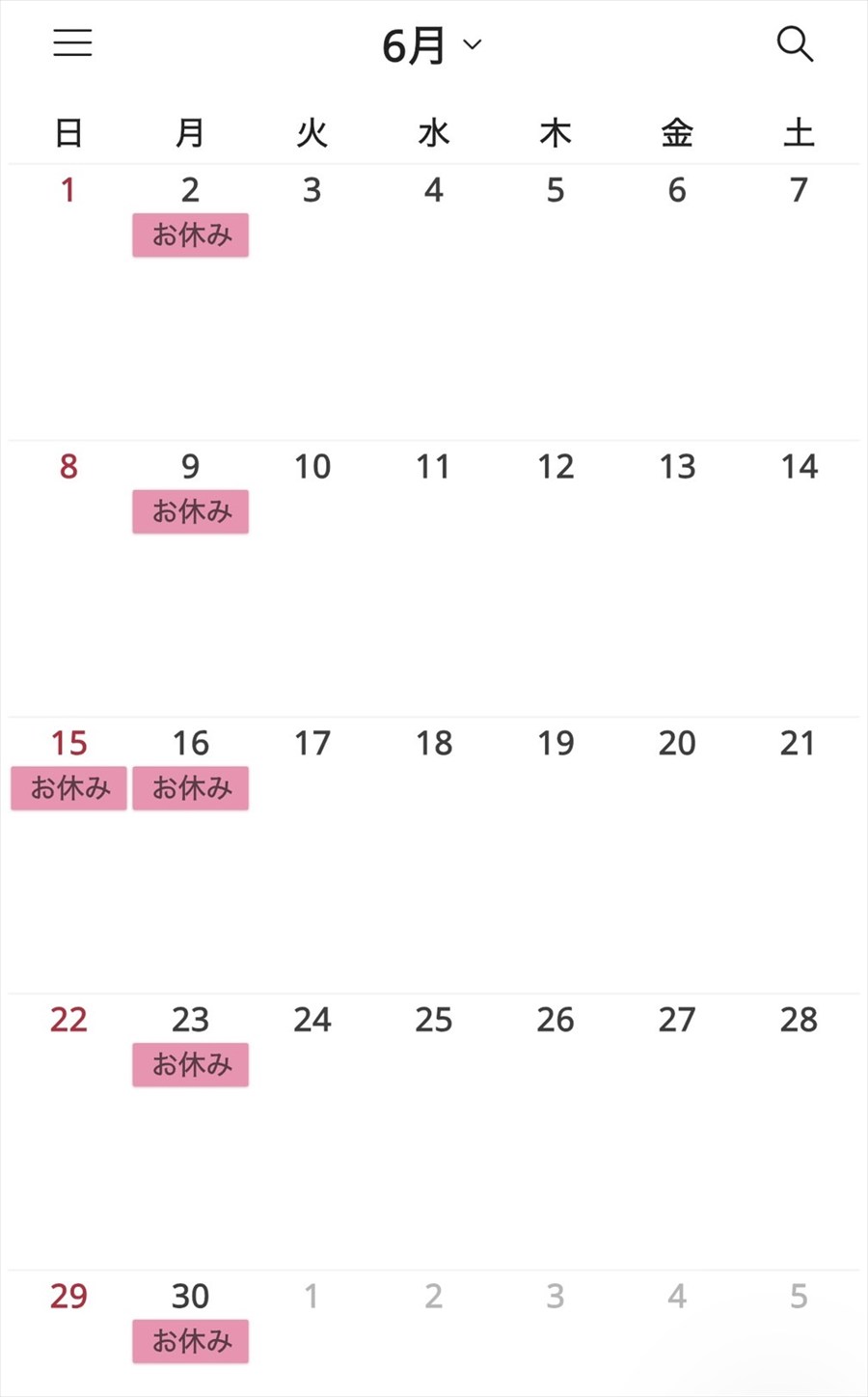Expand the 6月 month dropdown

(x=431, y=45)
